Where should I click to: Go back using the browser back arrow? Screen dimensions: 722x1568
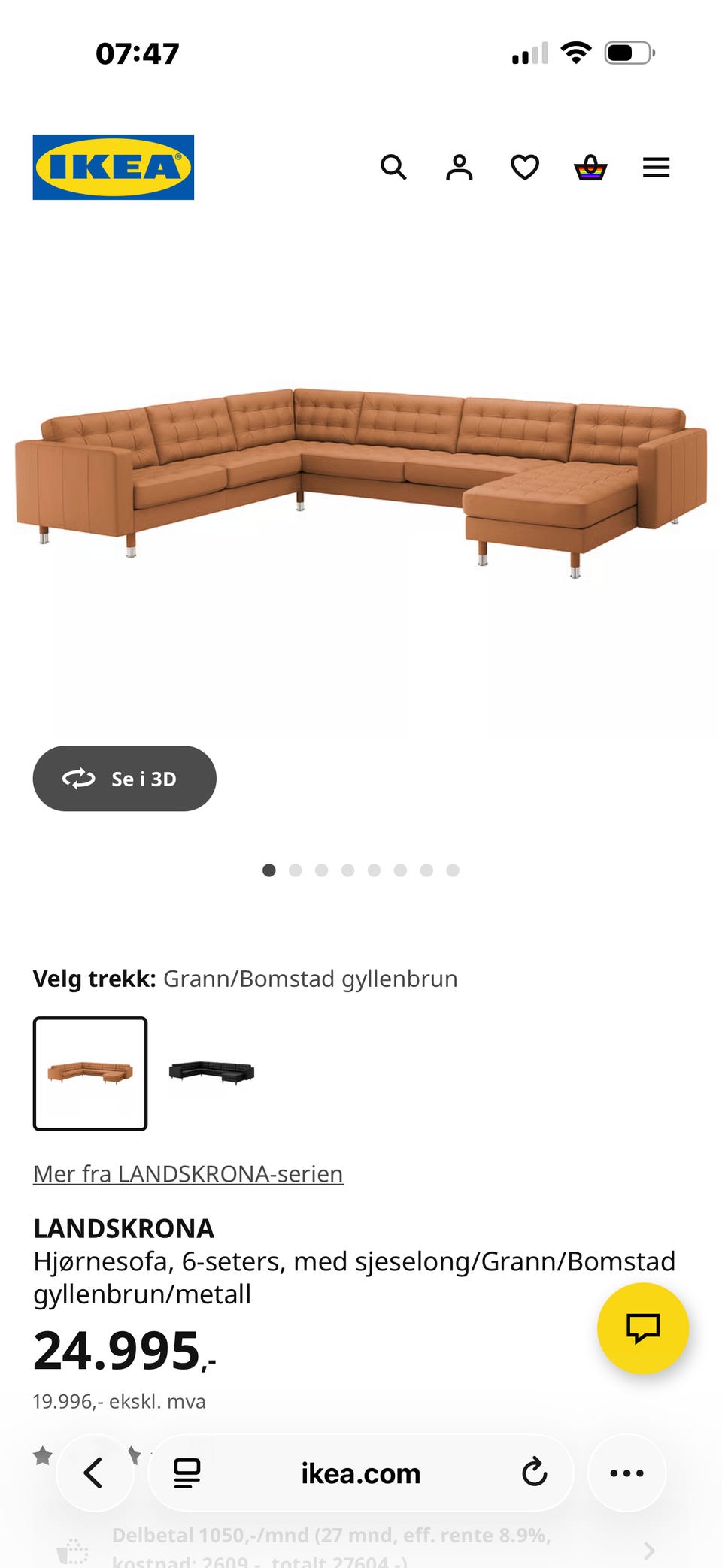95,1473
